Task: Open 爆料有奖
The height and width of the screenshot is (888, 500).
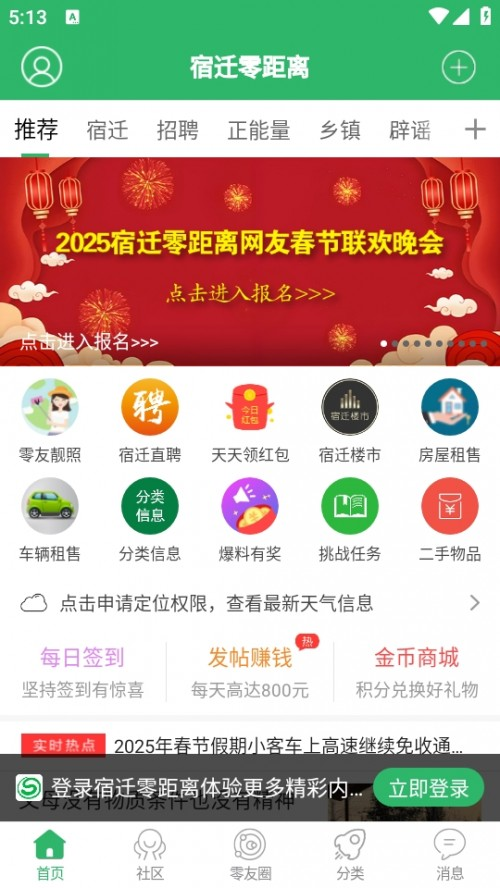Action: (250, 520)
